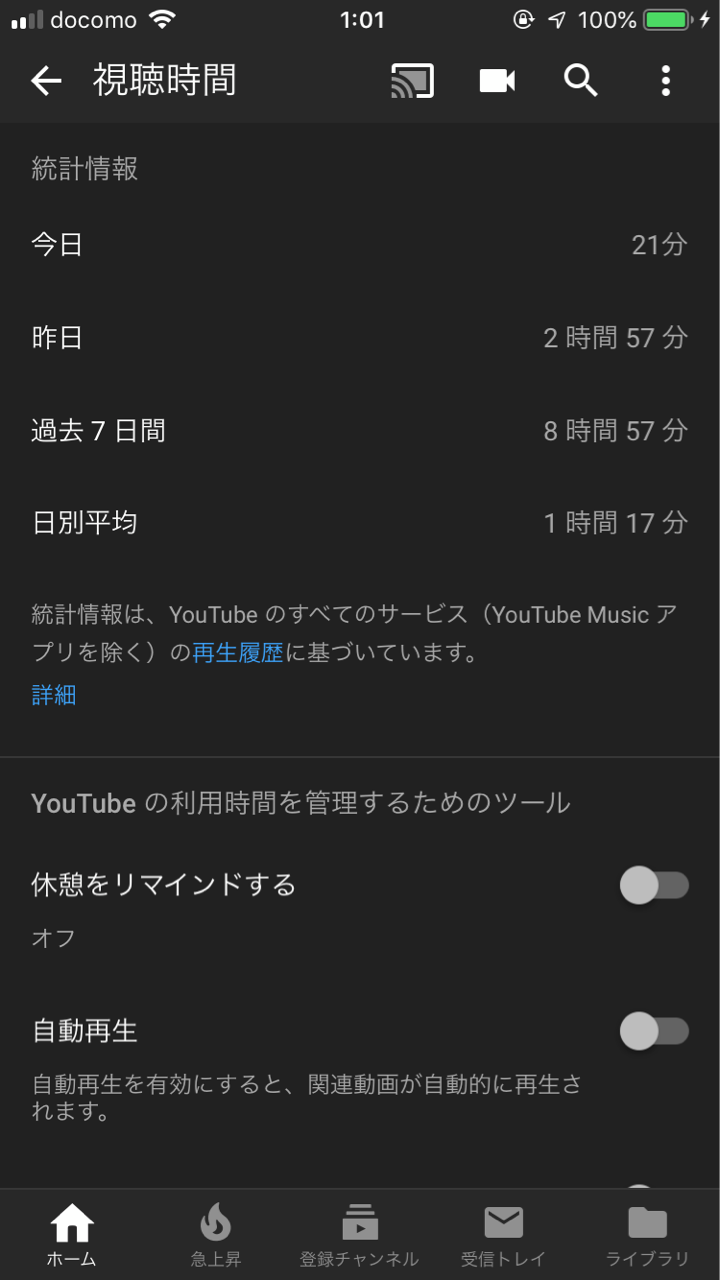Viewport: 720px width, 1280px height.
Task: Open the three-dot overflow menu
Action: tap(666, 81)
